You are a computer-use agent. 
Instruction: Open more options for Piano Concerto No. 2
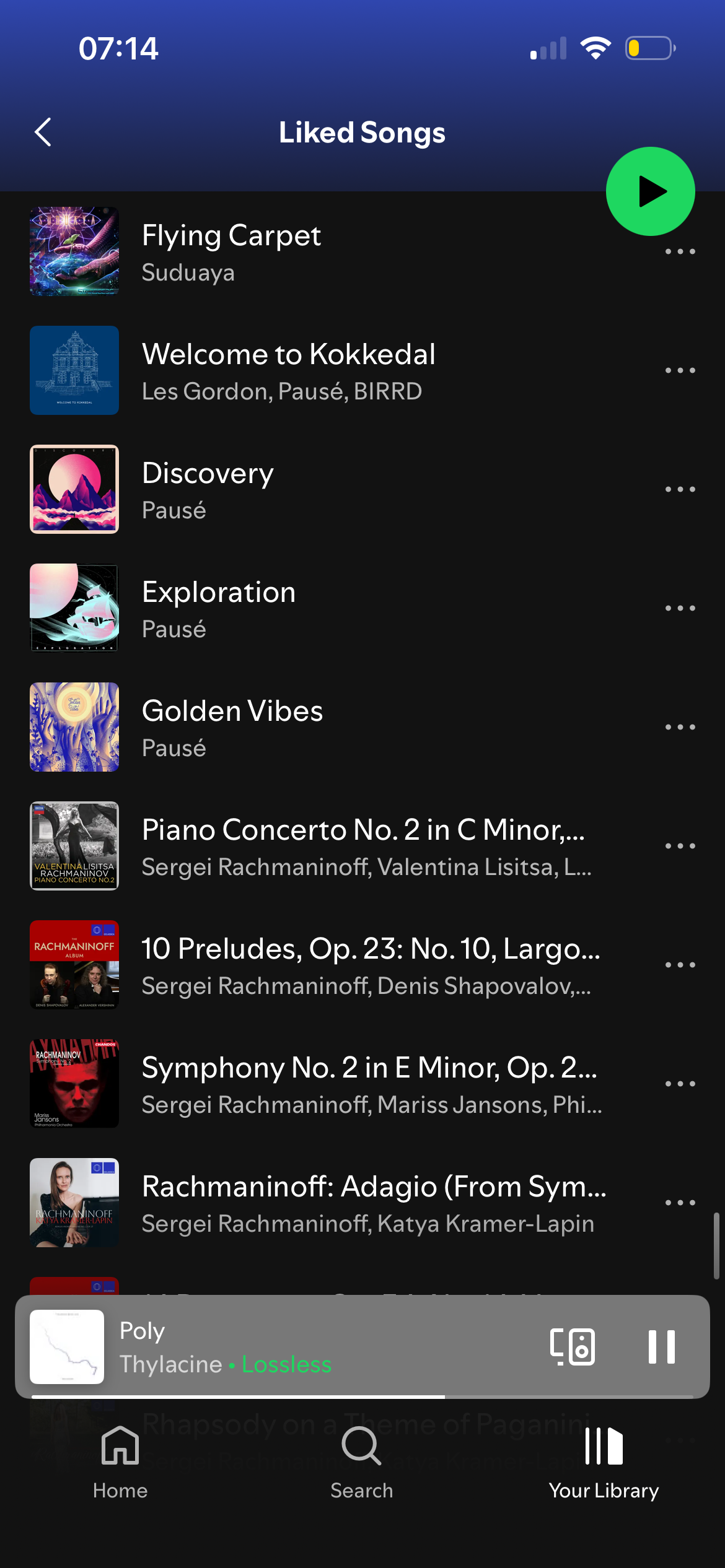coord(680,846)
